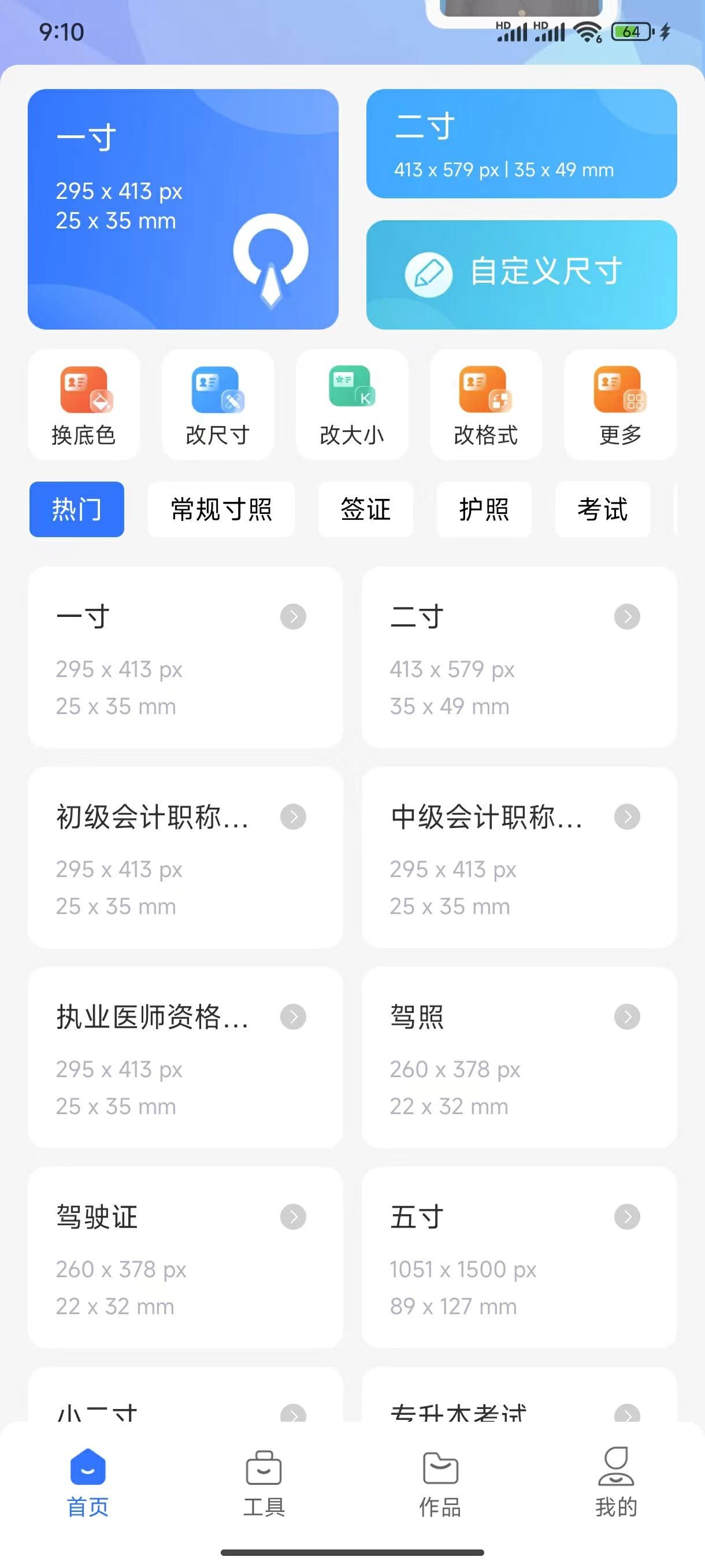Open the 换底色 tool
The image size is (705, 1568).
[84, 405]
